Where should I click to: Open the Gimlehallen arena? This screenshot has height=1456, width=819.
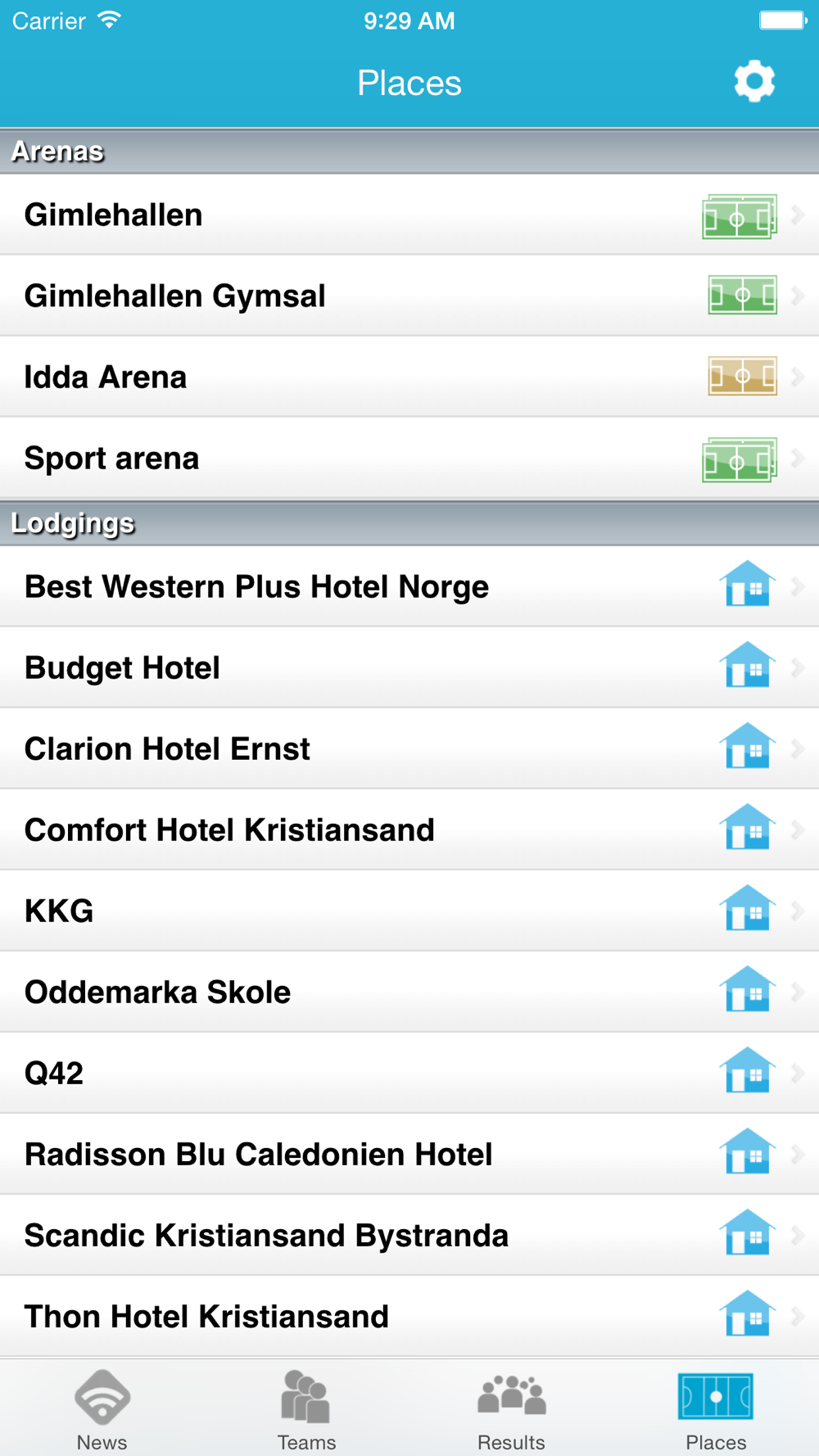point(409,215)
